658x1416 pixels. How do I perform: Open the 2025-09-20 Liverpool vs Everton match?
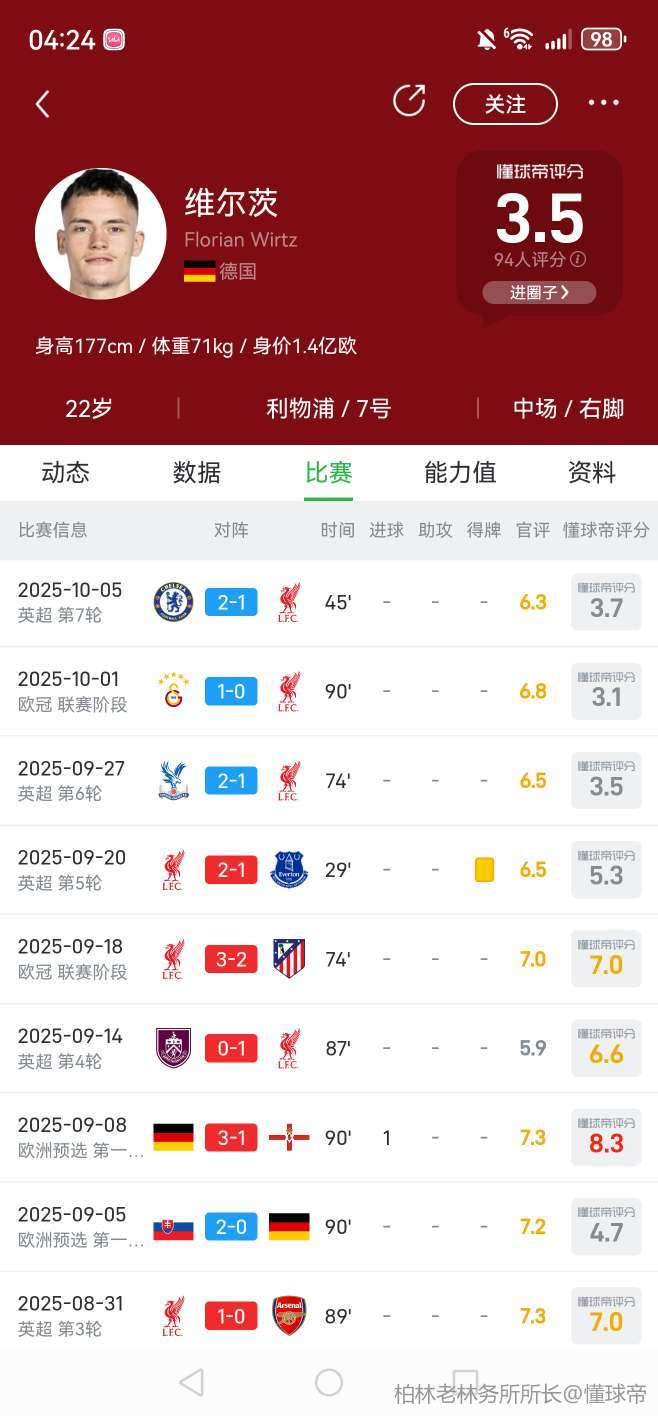point(231,869)
